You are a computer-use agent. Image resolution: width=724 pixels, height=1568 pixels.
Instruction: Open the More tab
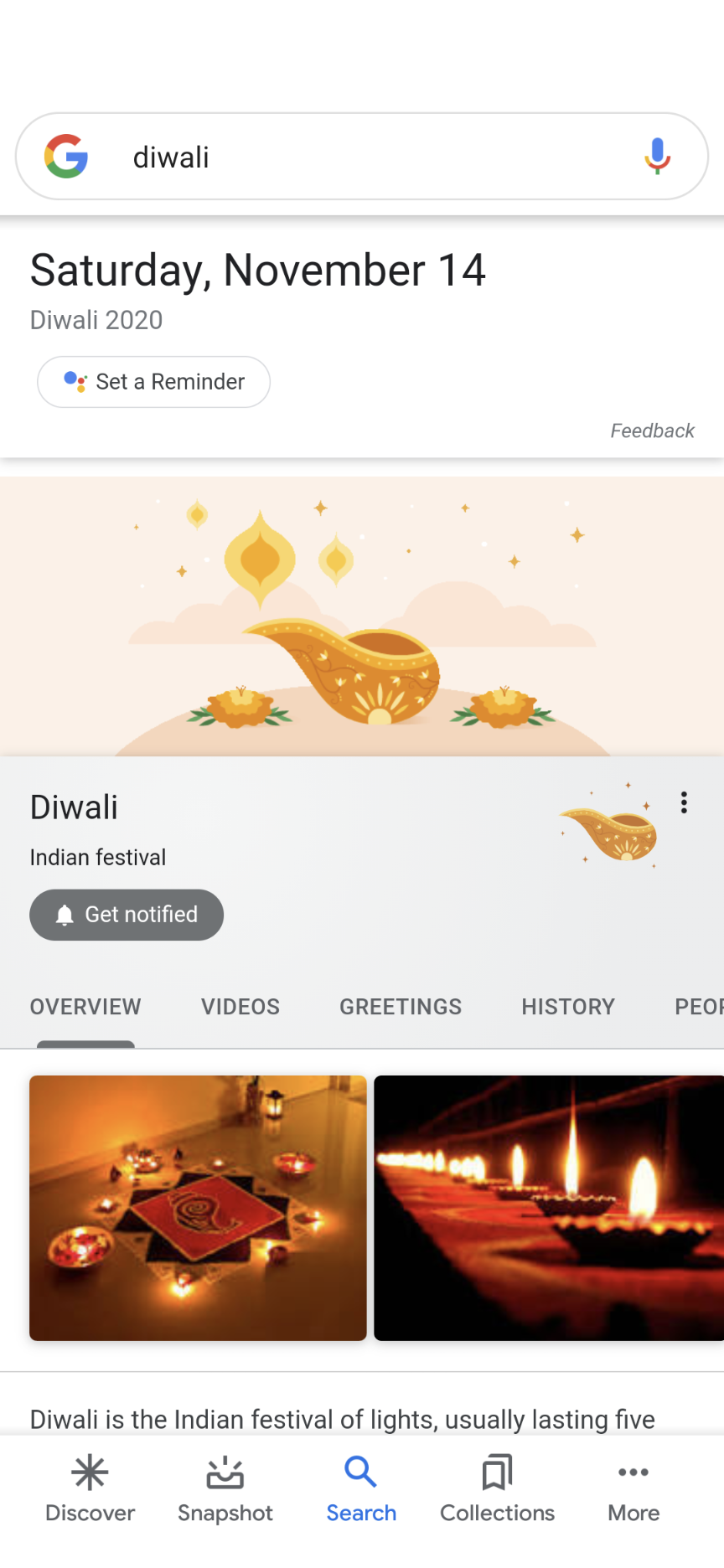633,1489
